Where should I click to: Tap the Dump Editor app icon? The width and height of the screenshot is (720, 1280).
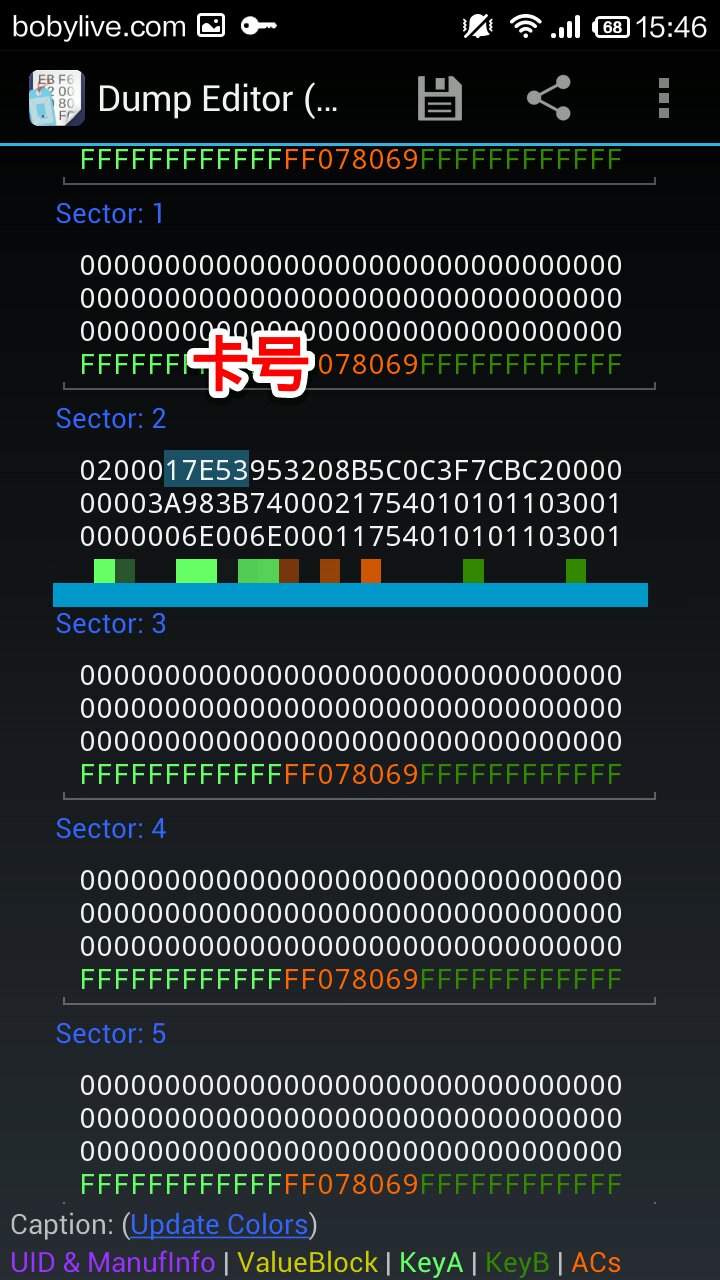tap(55, 99)
